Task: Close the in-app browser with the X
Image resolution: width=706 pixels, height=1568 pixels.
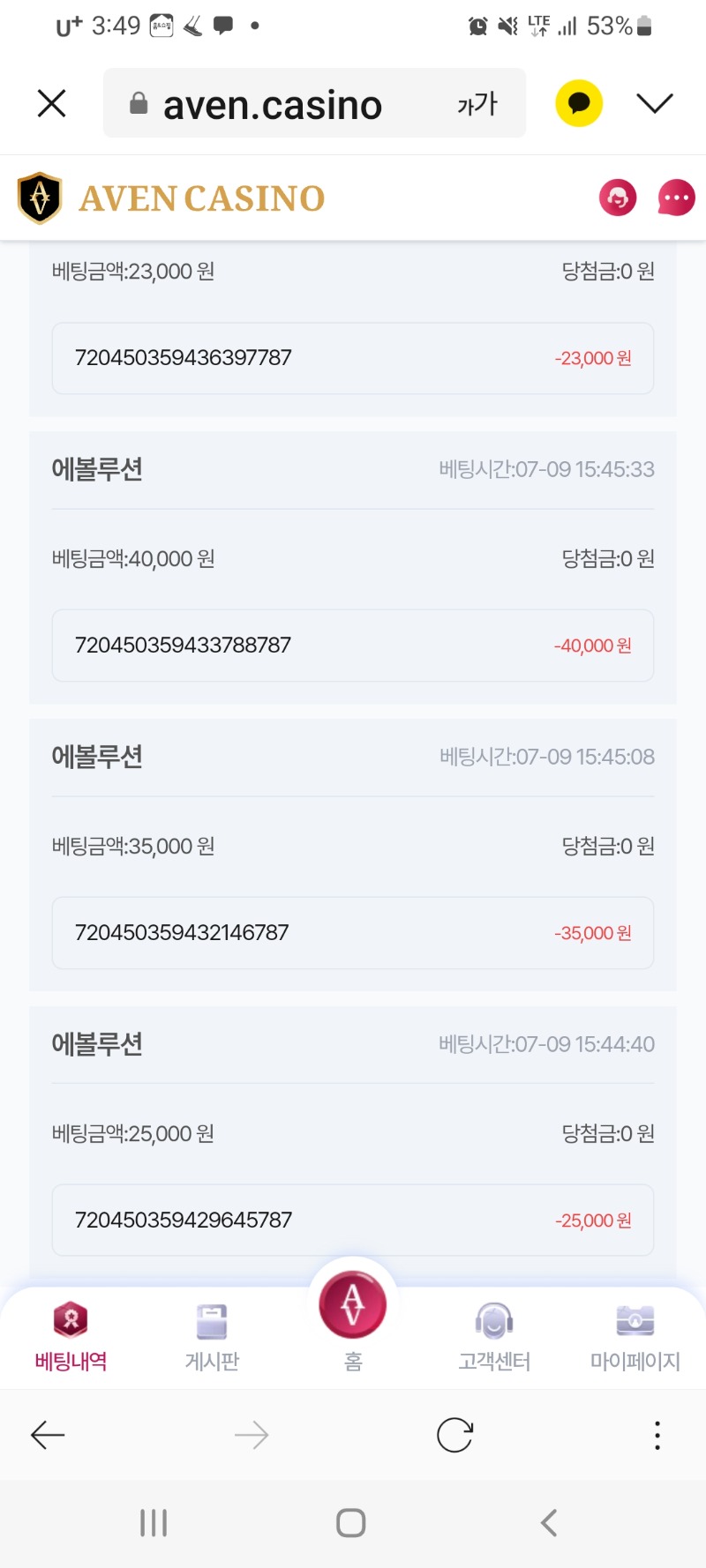Action: [x=52, y=103]
